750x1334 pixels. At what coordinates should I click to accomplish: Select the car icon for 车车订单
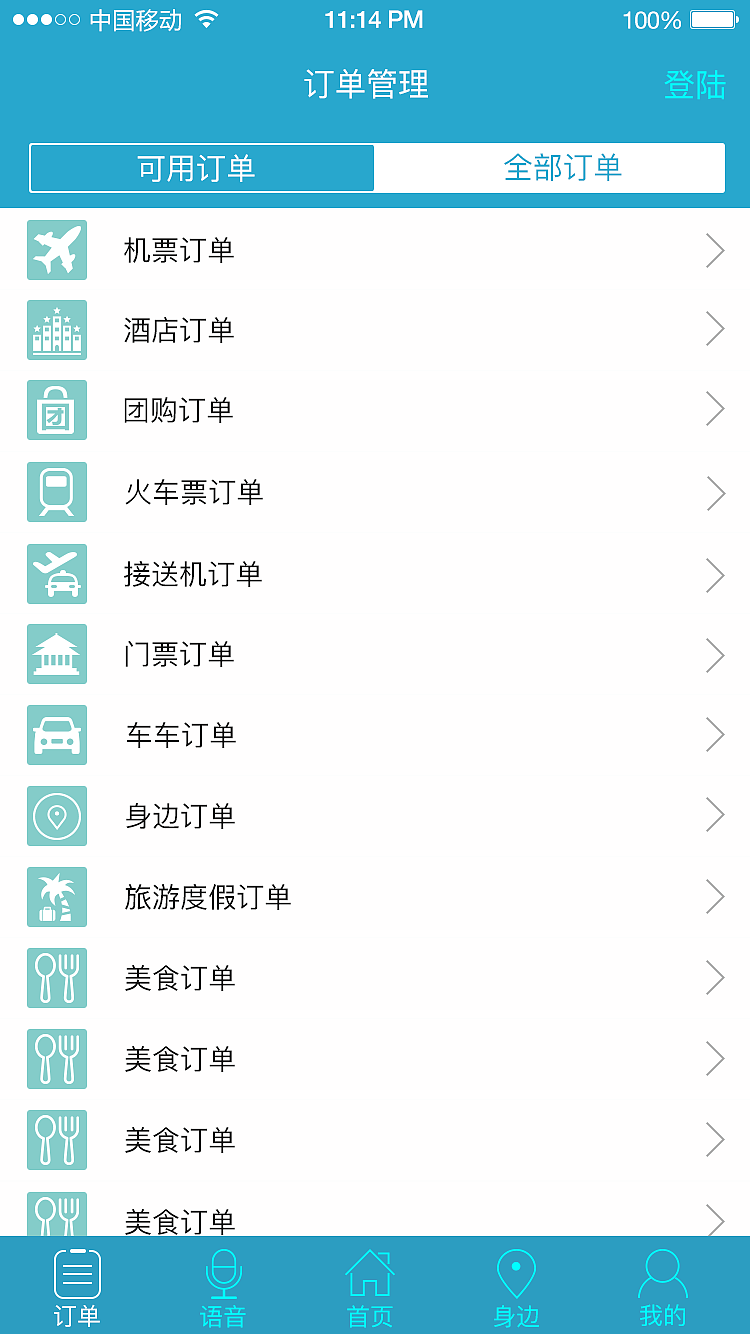point(57,735)
